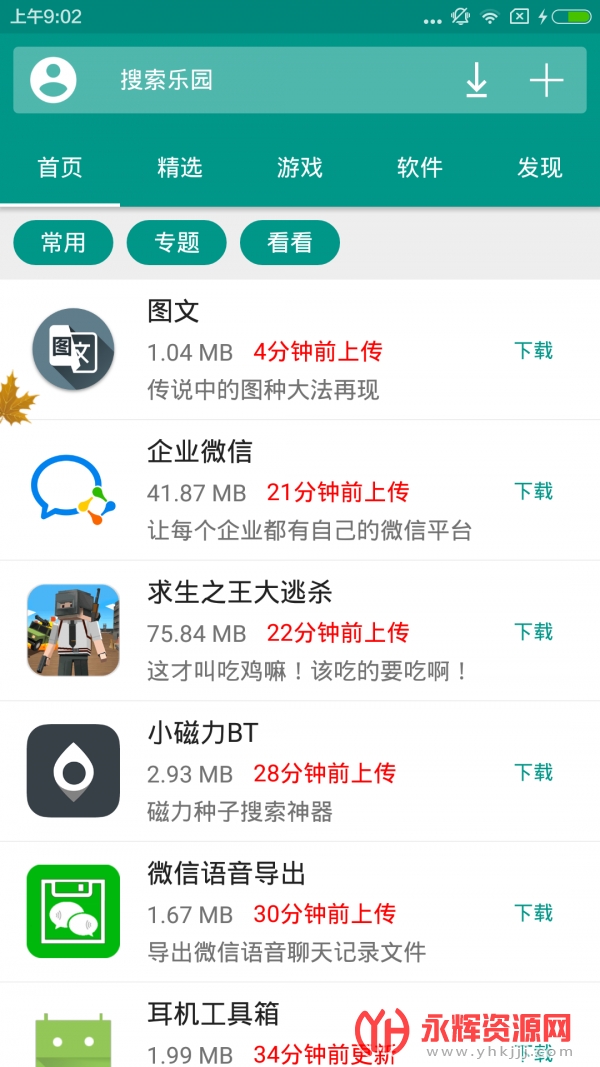Select the 专题 chip

177,242
